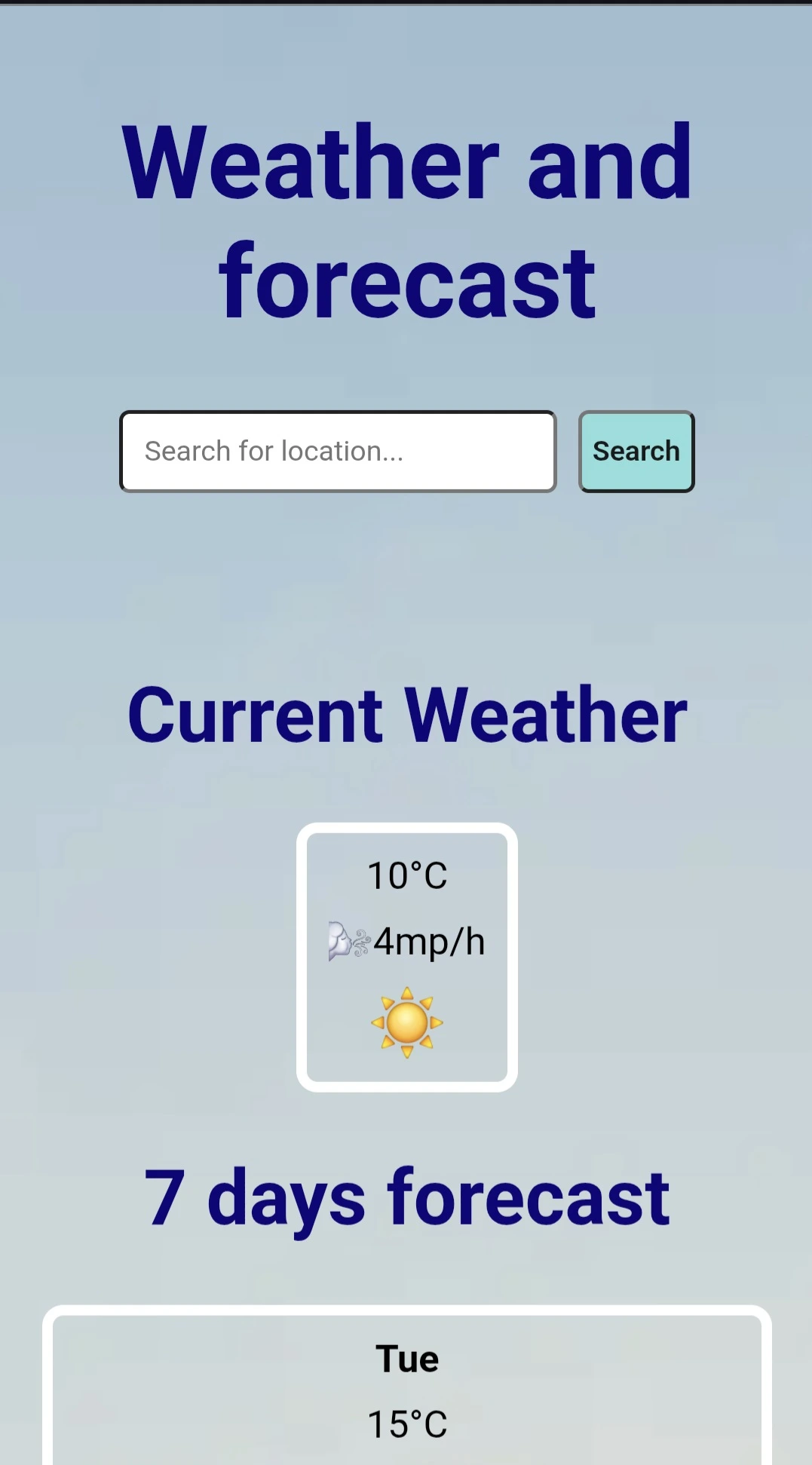Image resolution: width=812 pixels, height=1465 pixels.
Task: Click the 'Current Weather' heading
Action: pyautogui.click(x=406, y=713)
